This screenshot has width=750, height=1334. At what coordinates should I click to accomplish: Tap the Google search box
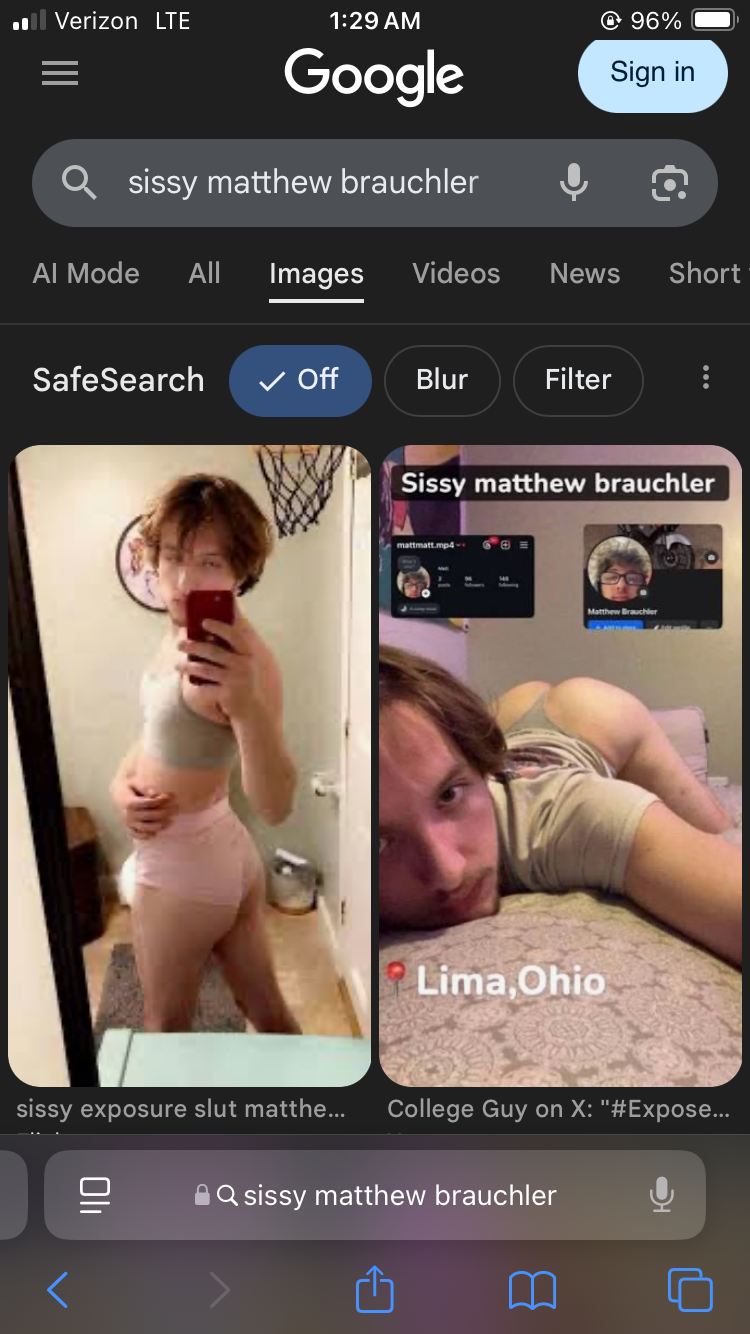[320, 183]
